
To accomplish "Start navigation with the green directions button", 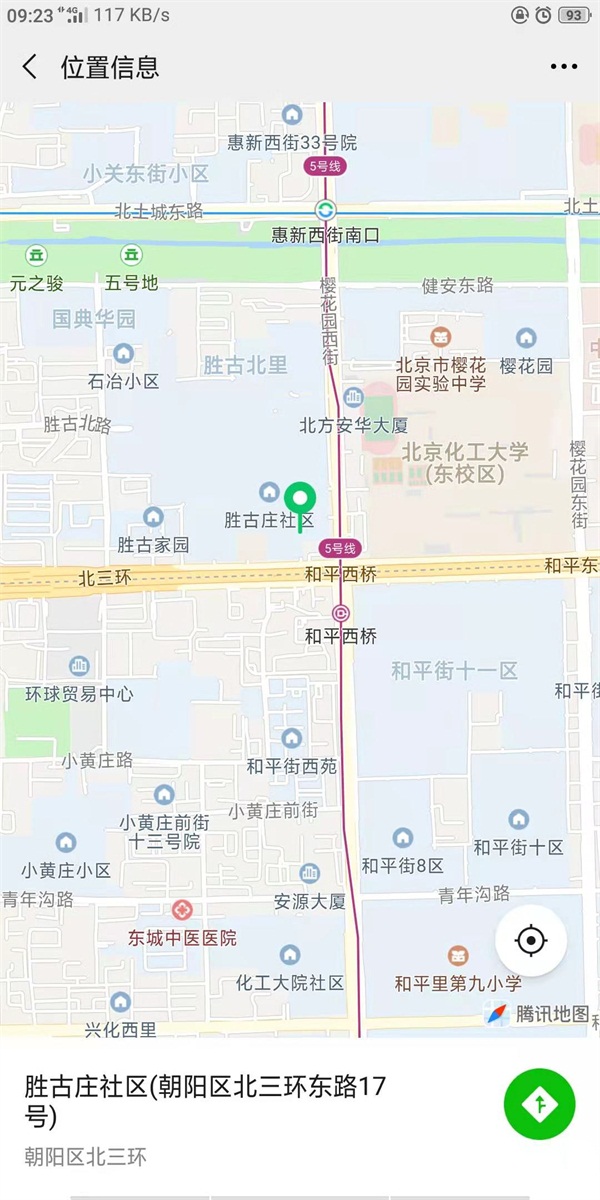I will point(540,1103).
